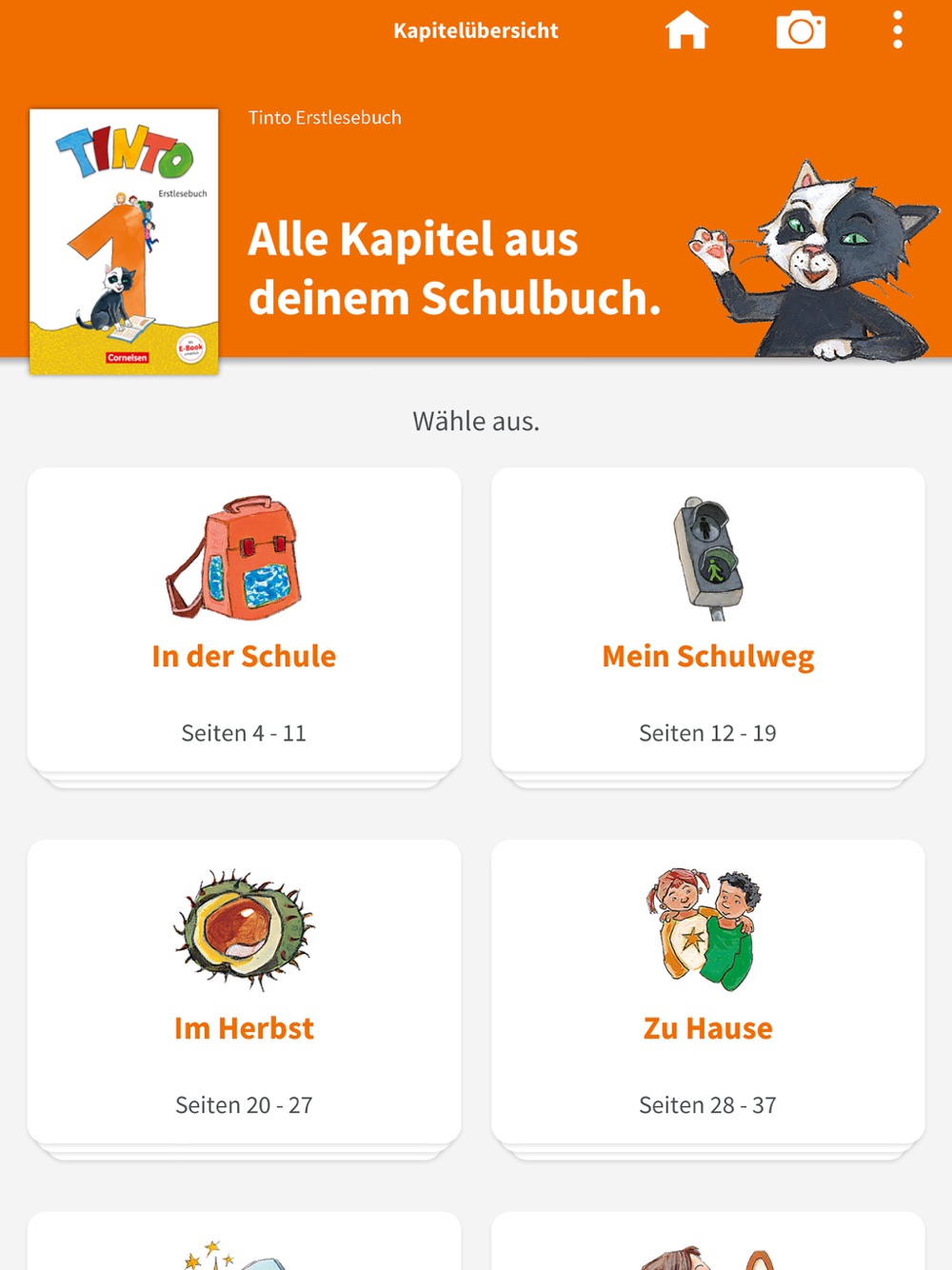The width and height of the screenshot is (952, 1270).
Task: Go to the home screen icon
Action: click(686, 30)
